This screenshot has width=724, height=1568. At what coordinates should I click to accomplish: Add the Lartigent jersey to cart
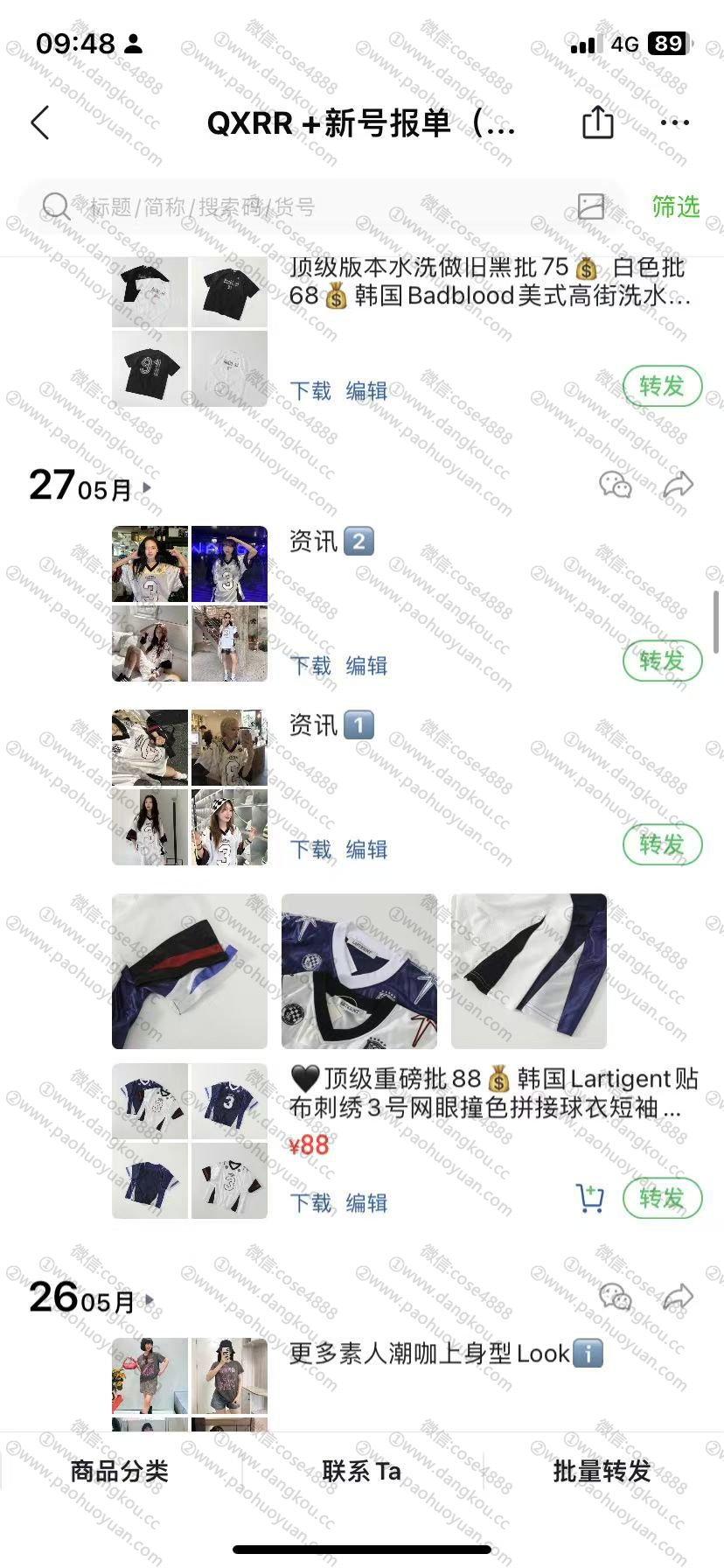point(590,1198)
